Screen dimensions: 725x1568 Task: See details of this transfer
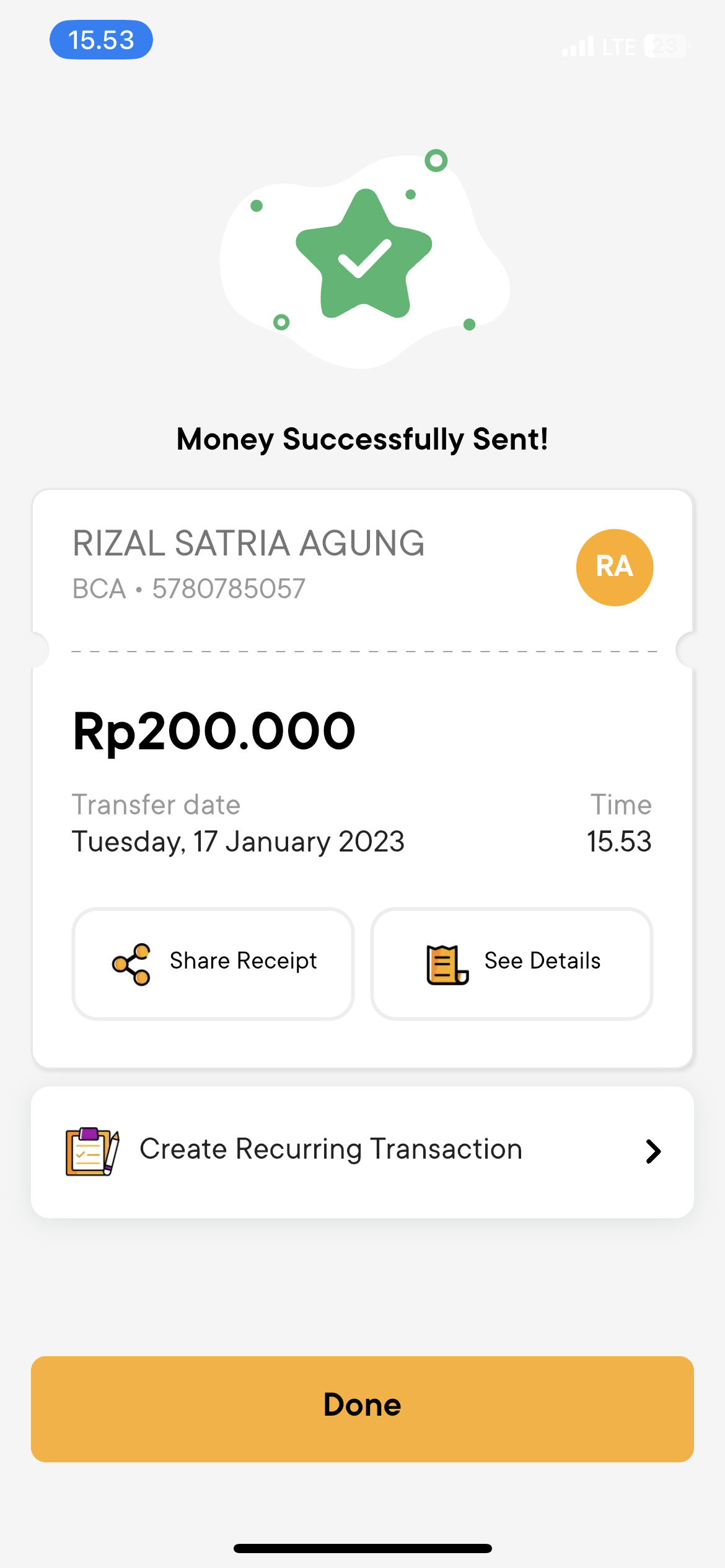pos(512,963)
